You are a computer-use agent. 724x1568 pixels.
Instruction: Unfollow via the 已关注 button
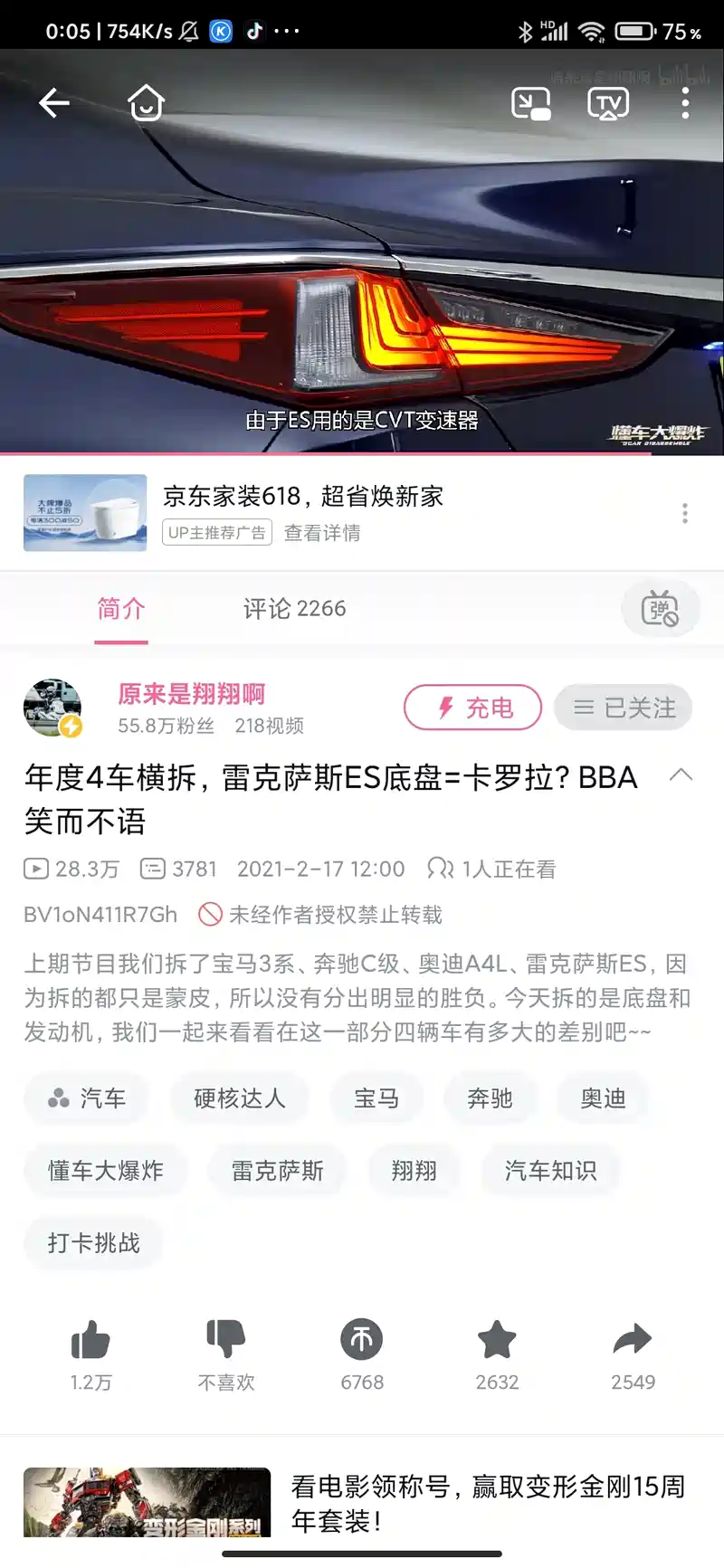tap(624, 708)
